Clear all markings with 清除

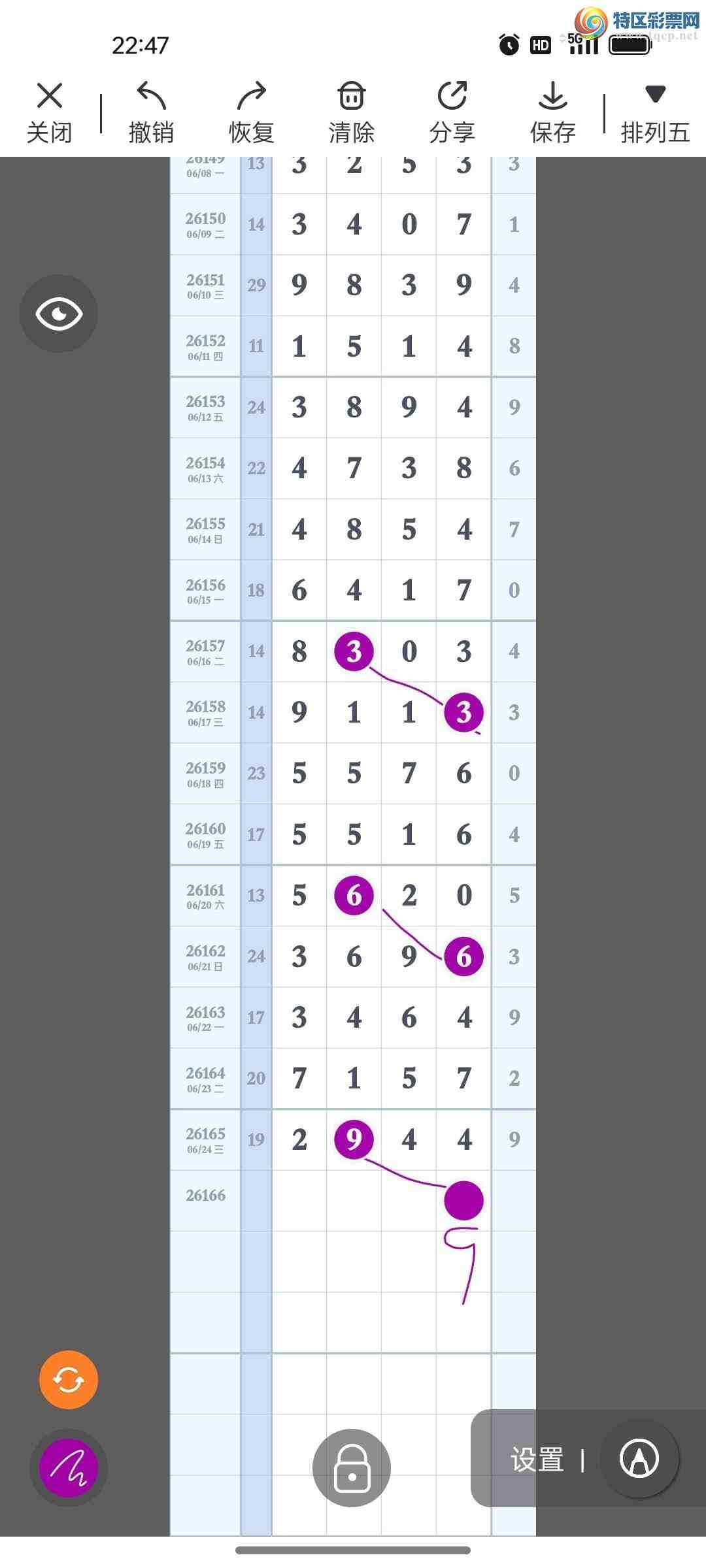tap(352, 112)
